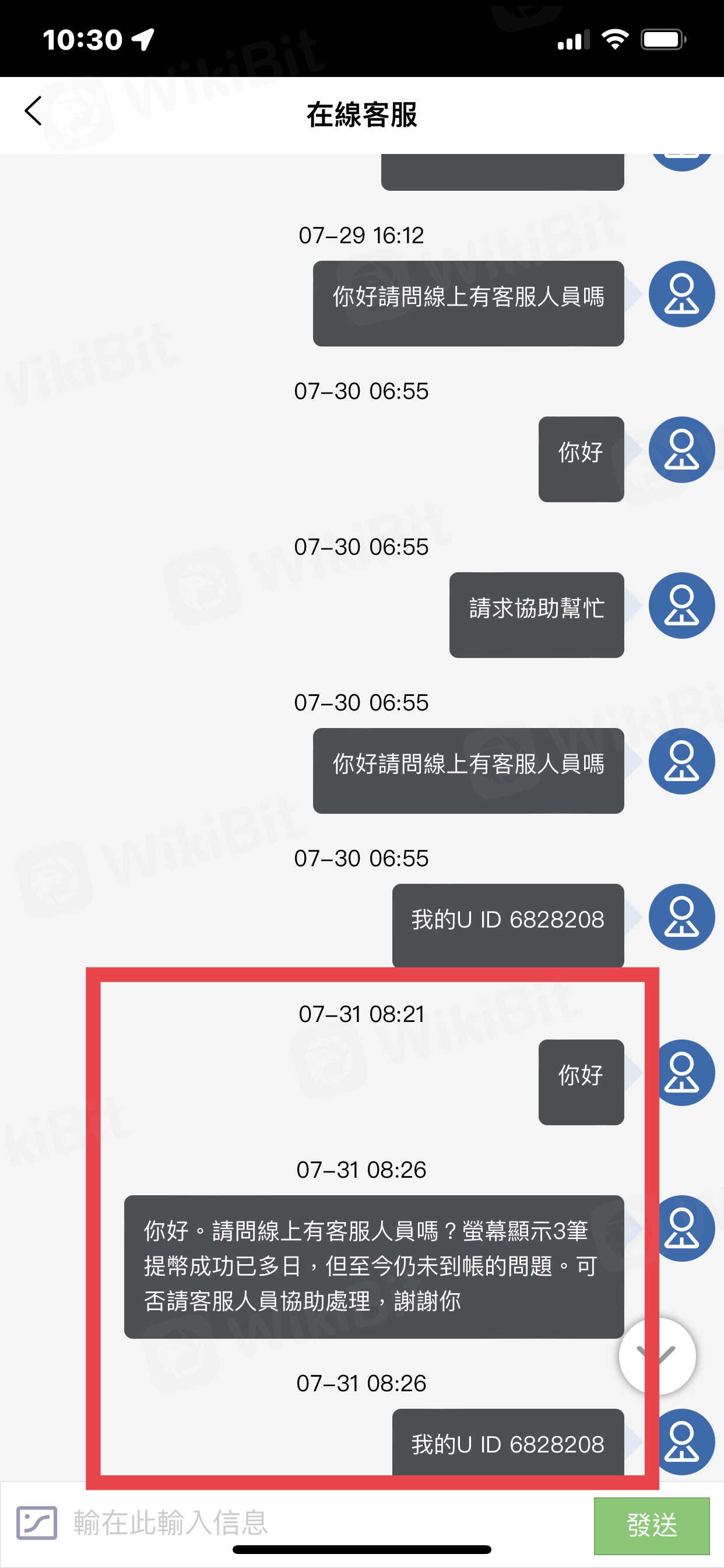Screen dimensions: 724x1568
Task: Go back from the 在線客服 chat
Action: (34, 111)
